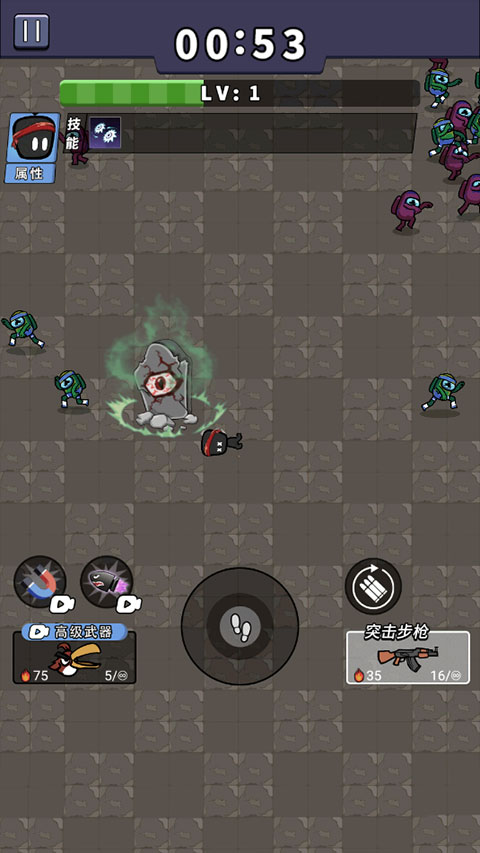Activate the magnet power-up via video ad

[x=41, y=583]
